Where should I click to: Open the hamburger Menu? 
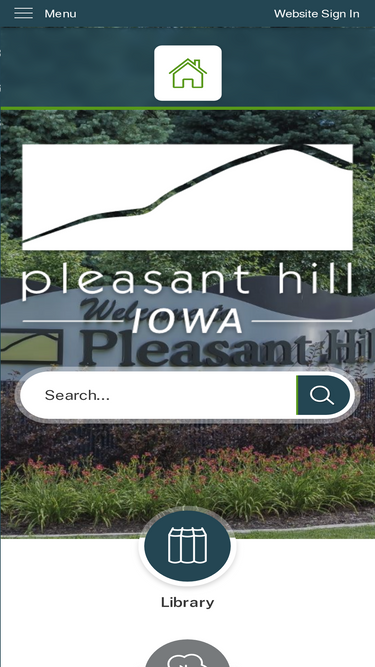pyautogui.click(x=45, y=14)
